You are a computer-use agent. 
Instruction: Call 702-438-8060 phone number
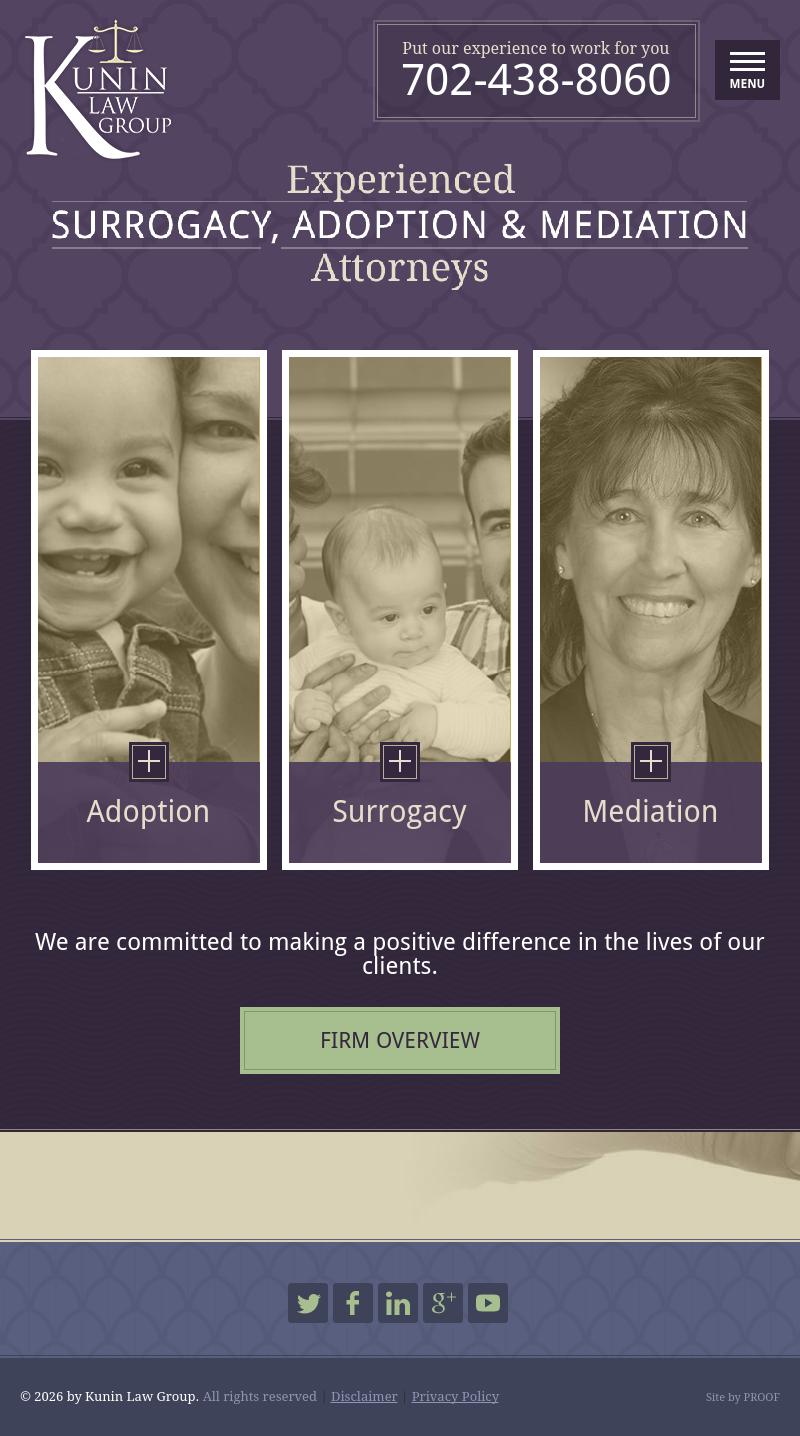[536, 80]
